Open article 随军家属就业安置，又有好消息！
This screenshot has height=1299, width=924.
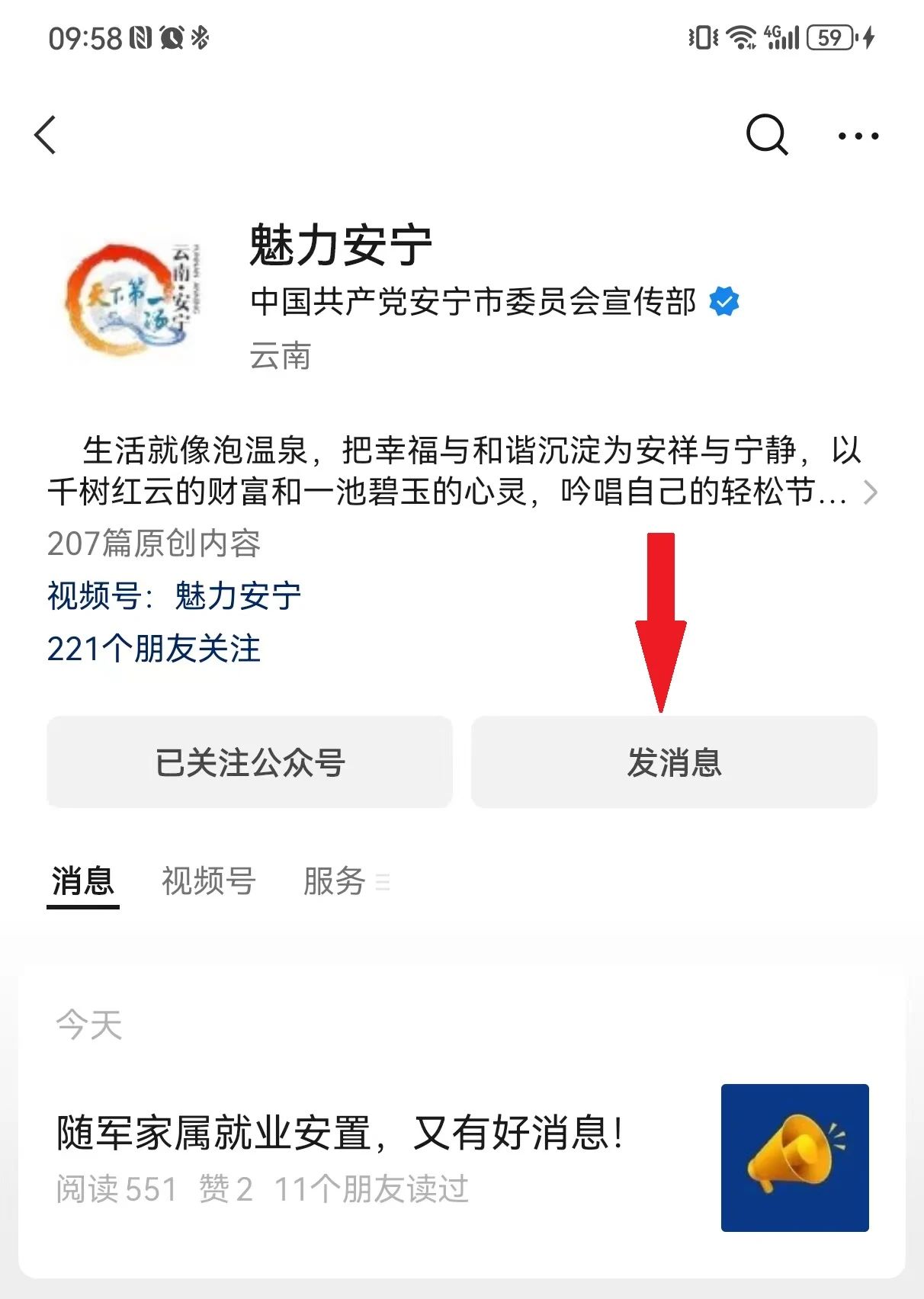(341, 1133)
